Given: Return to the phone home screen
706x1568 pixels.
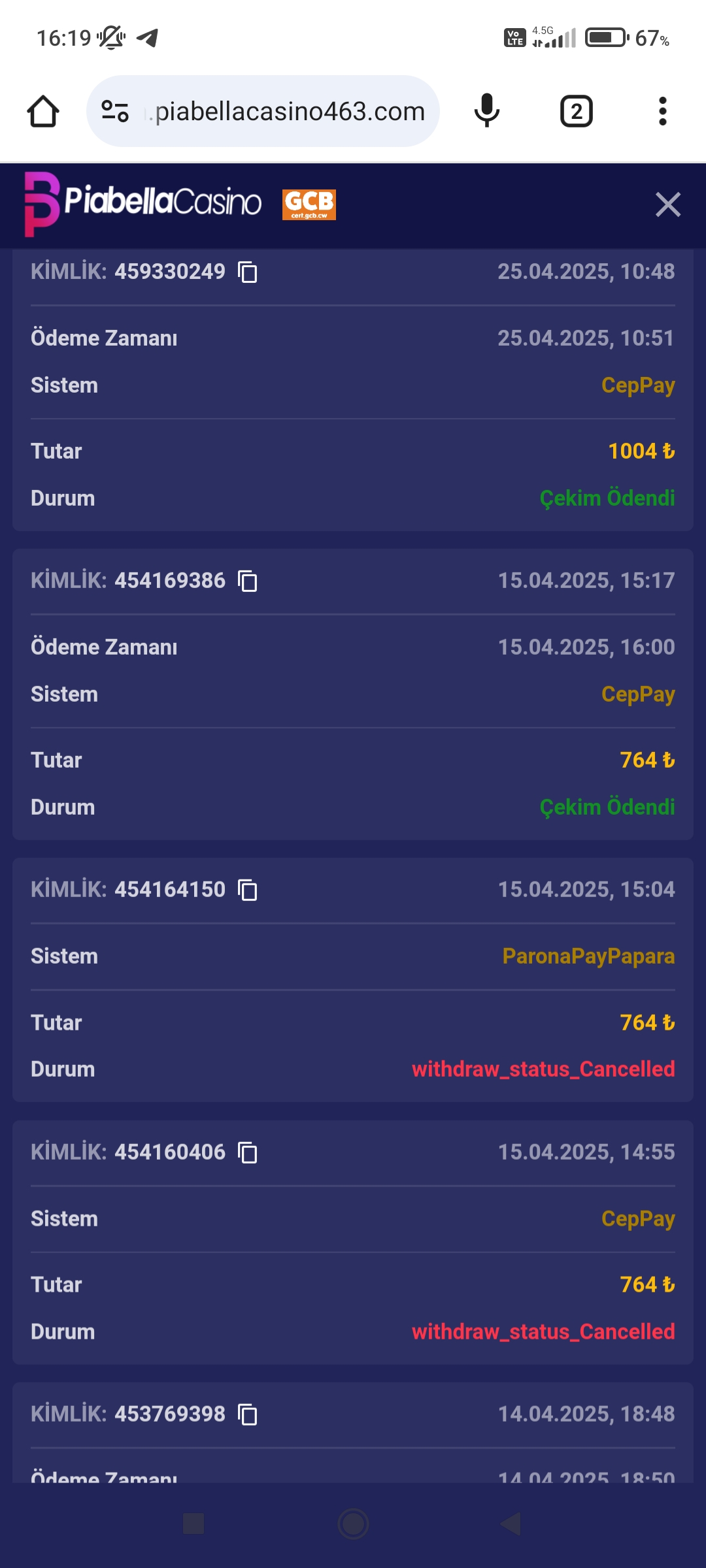Looking at the screenshot, I should click(353, 1524).
